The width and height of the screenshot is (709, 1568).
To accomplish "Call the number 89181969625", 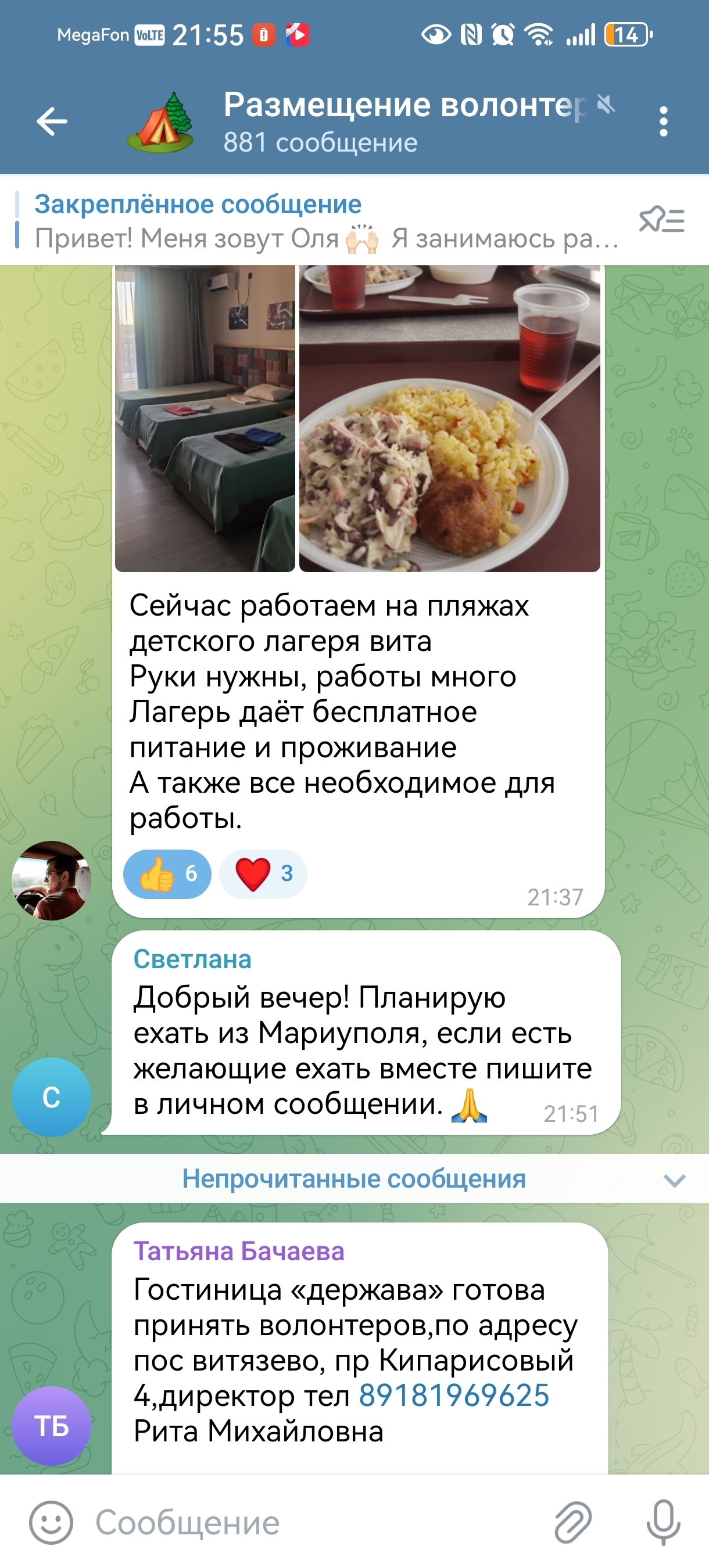I will 454,1395.
